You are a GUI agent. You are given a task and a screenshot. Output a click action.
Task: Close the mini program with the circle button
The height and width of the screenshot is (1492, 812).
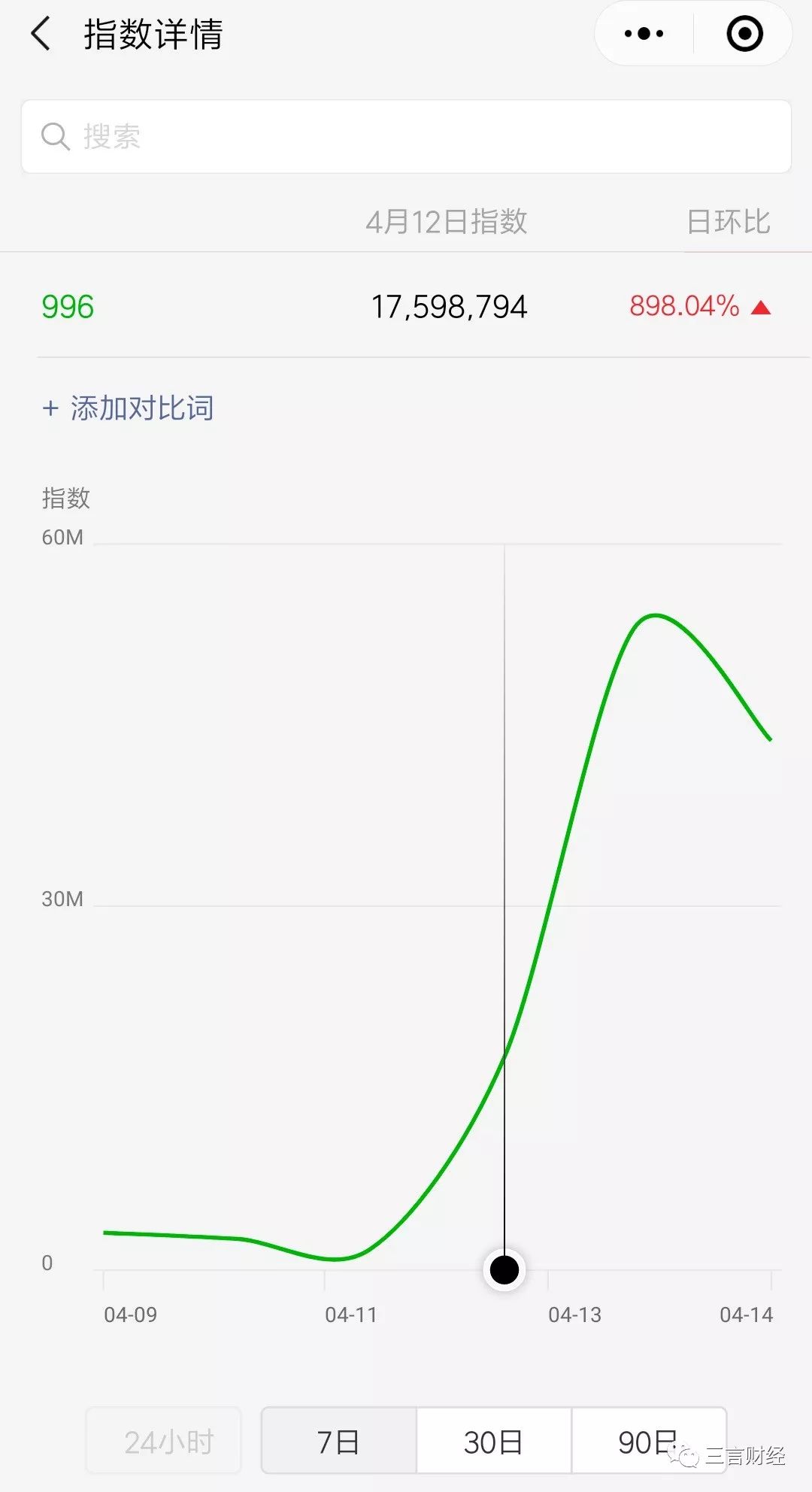(x=744, y=34)
